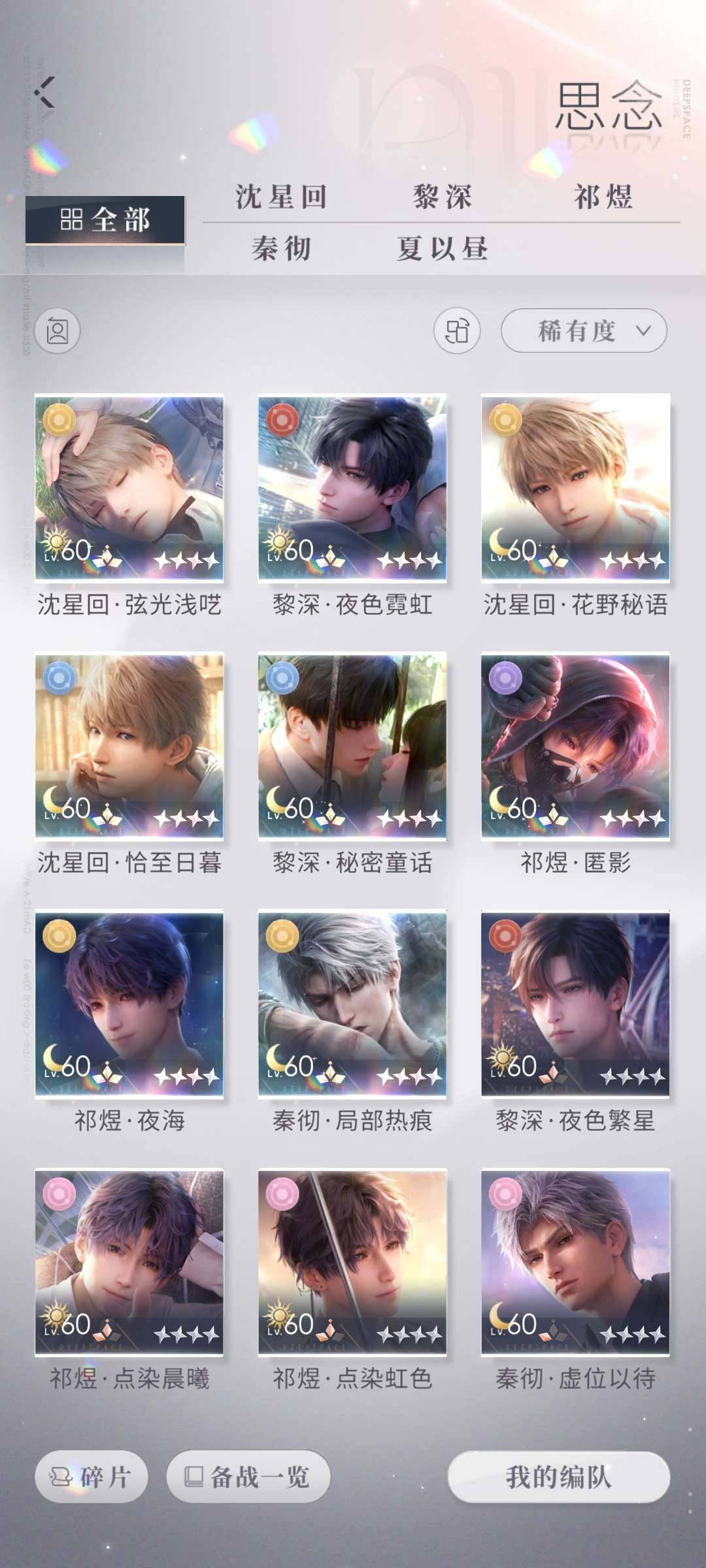Open the card 黎深·秘密童话
This screenshot has width=706, height=1568.
[x=352, y=745]
